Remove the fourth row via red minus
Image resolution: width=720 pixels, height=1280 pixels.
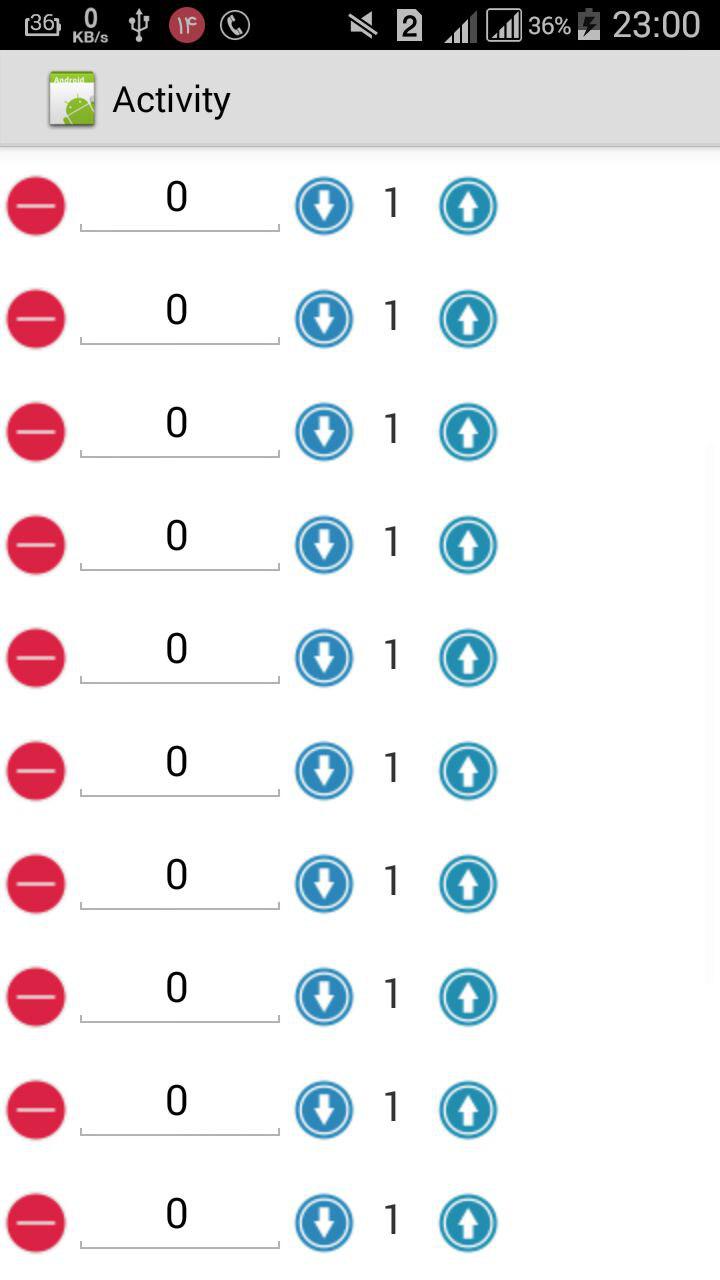36,545
